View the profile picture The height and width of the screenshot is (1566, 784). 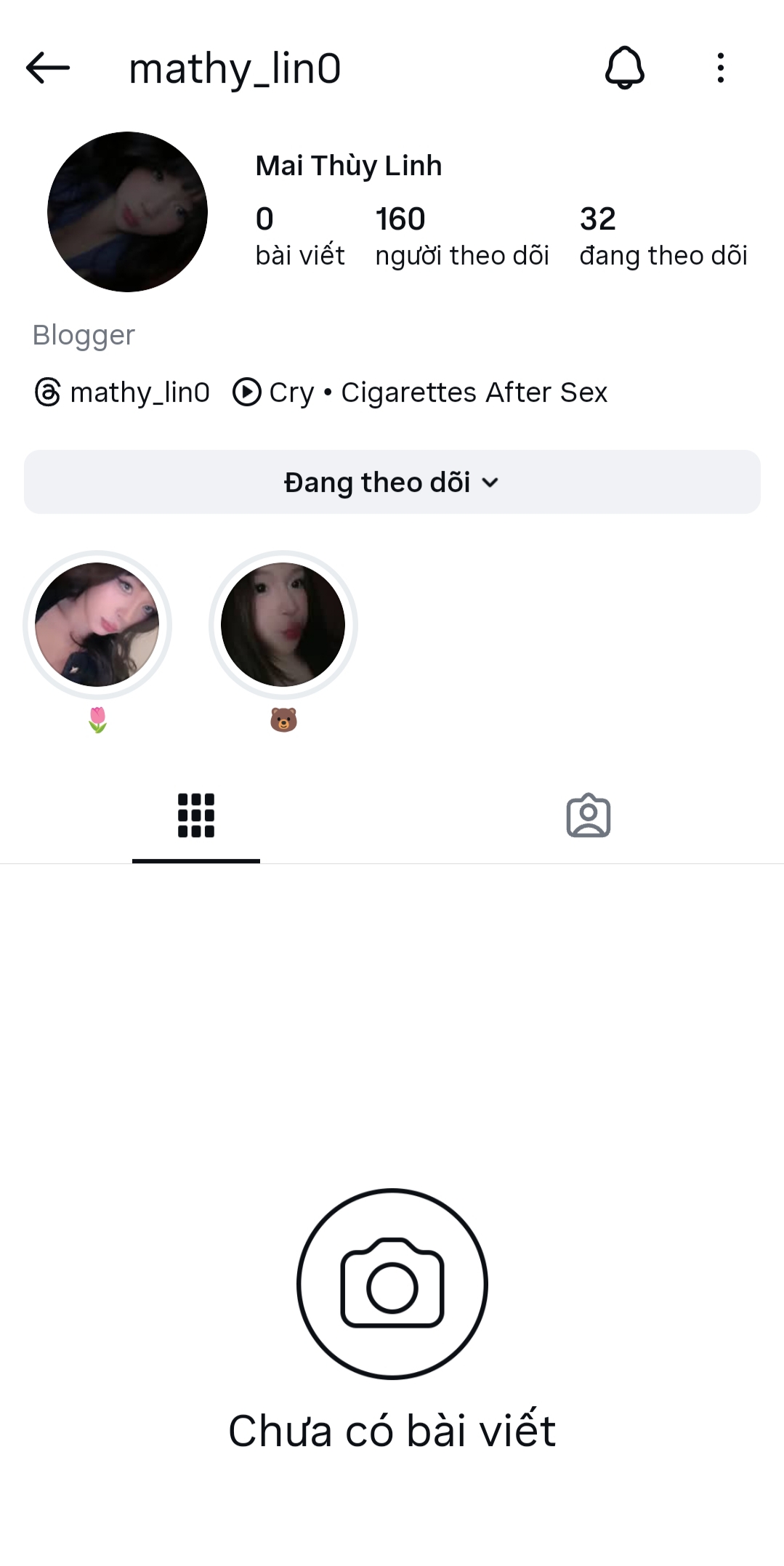coord(127,212)
